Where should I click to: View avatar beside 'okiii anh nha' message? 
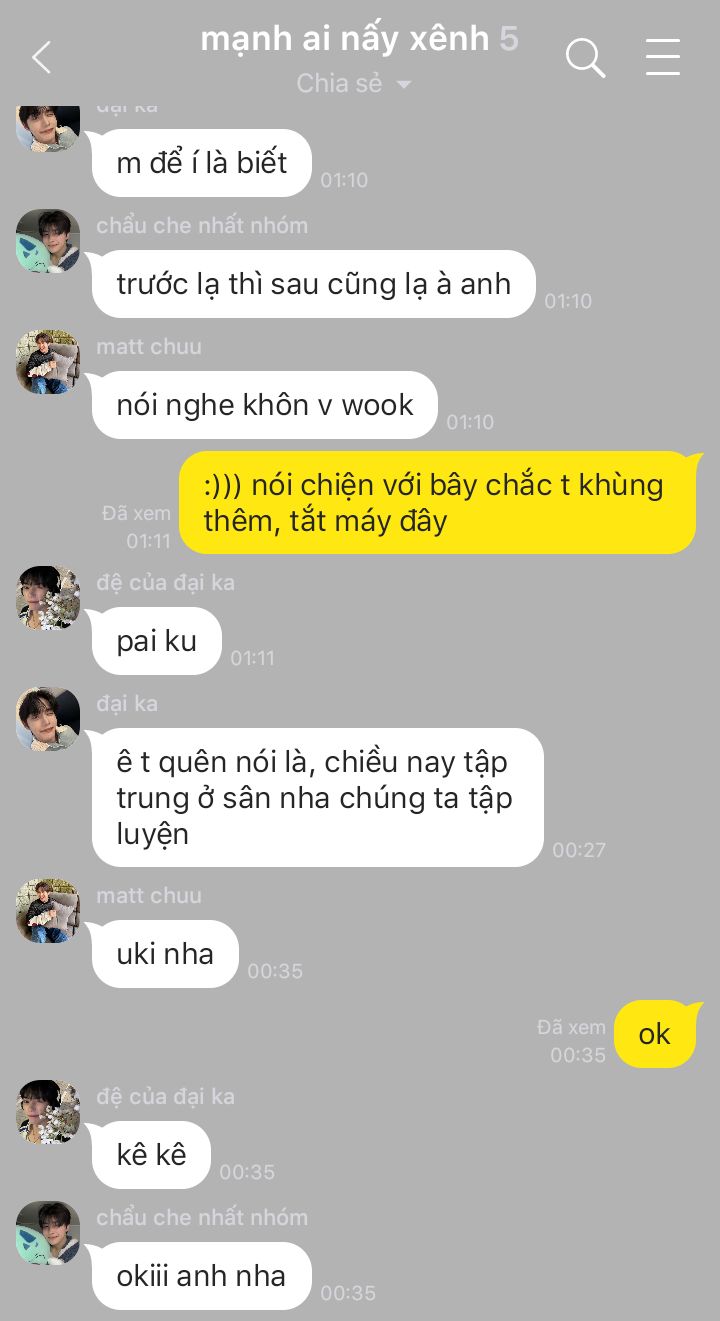[x=48, y=1233]
